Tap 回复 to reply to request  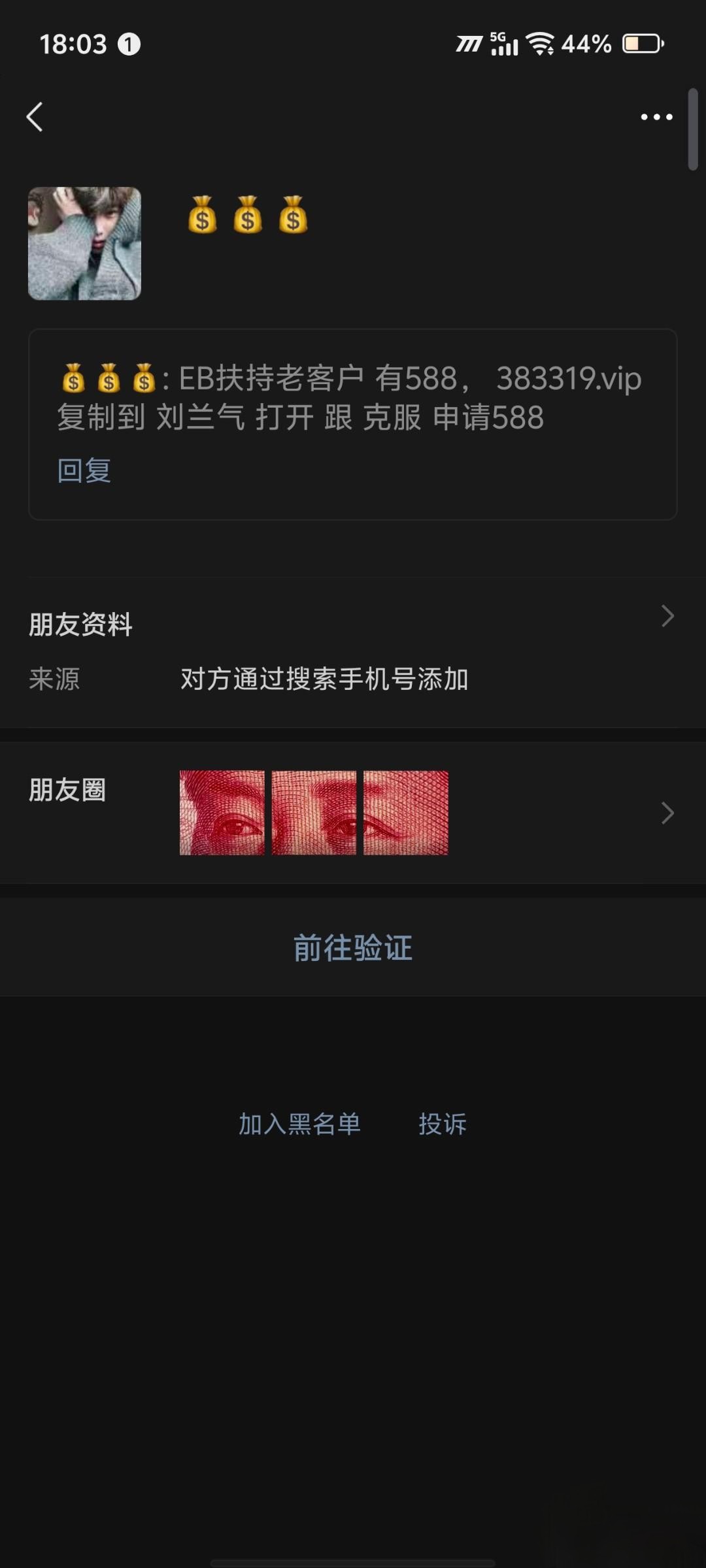[x=84, y=470]
